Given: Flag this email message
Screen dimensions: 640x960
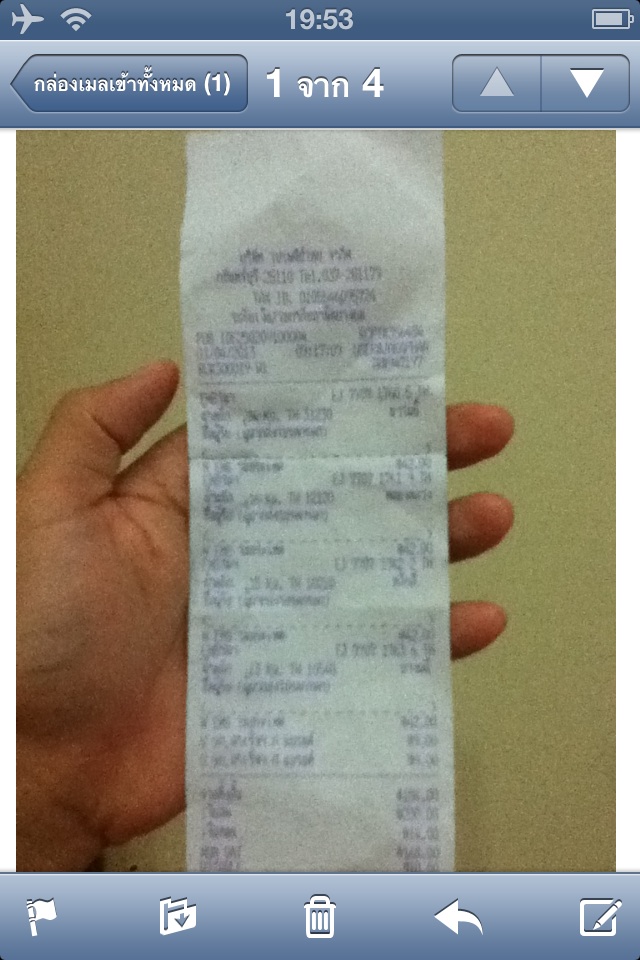Looking at the screenshot, I should click(40, 915).
